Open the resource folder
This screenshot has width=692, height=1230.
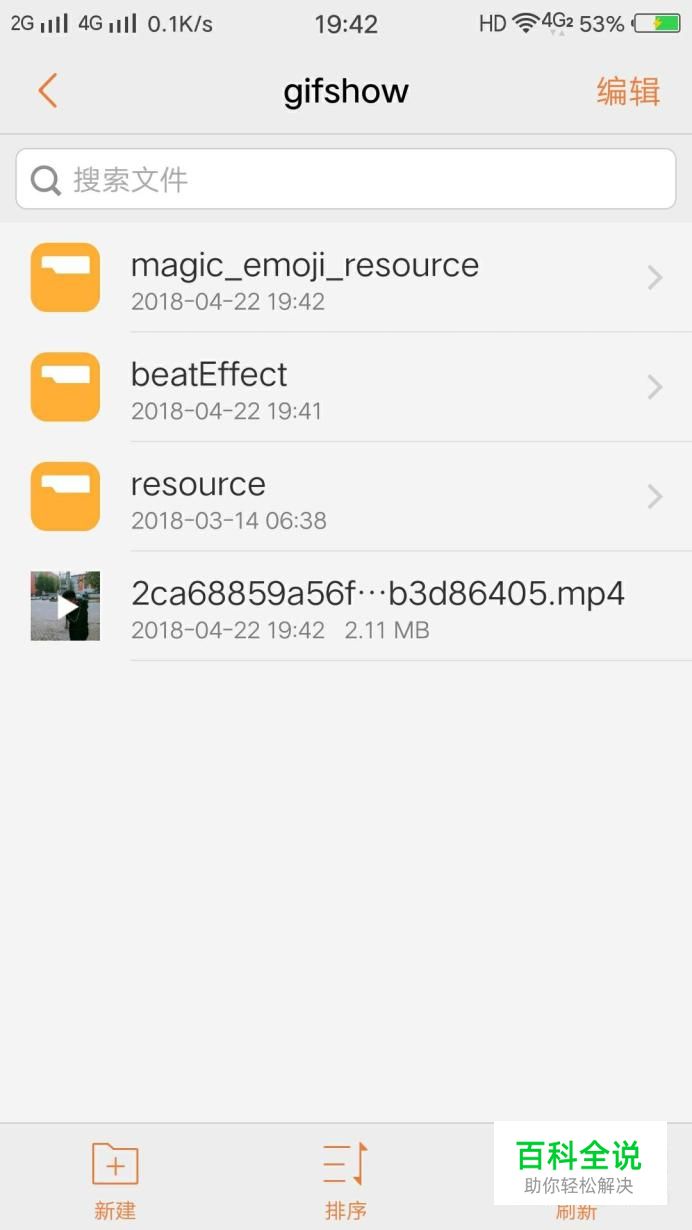click(x=346, y=497)
